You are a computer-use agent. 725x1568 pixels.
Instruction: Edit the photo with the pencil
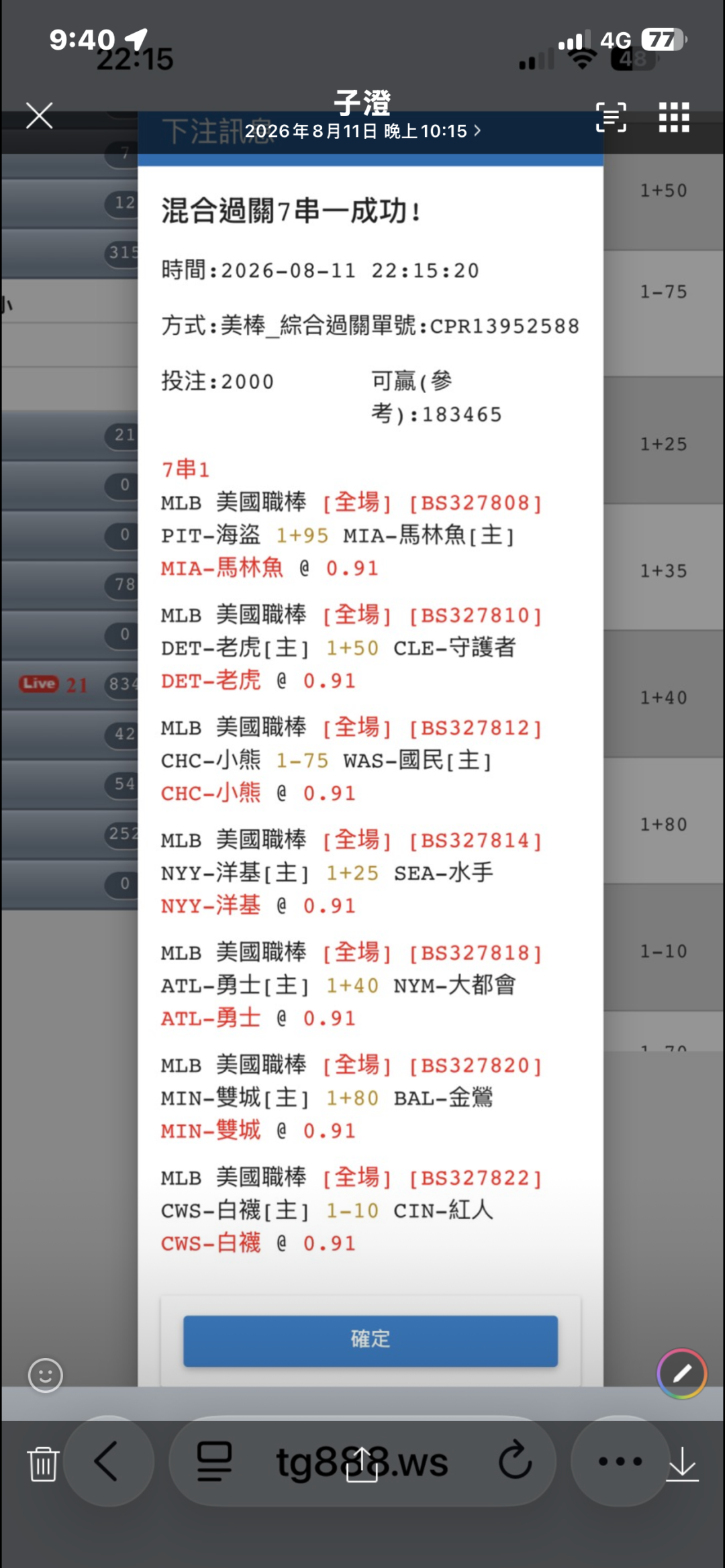682,1373
